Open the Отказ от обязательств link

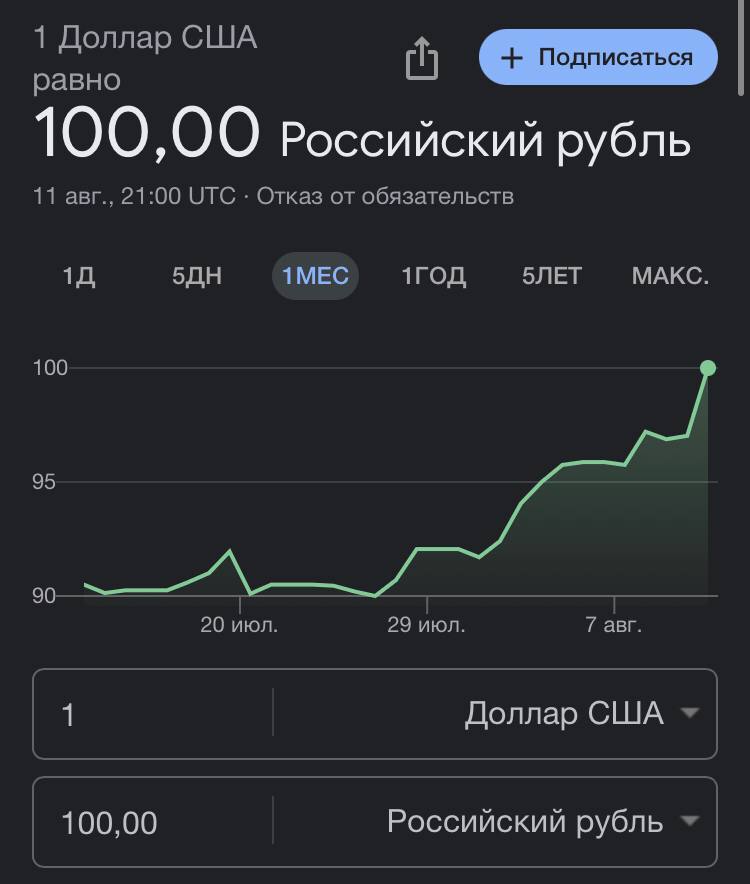click(x=385, y=196)
